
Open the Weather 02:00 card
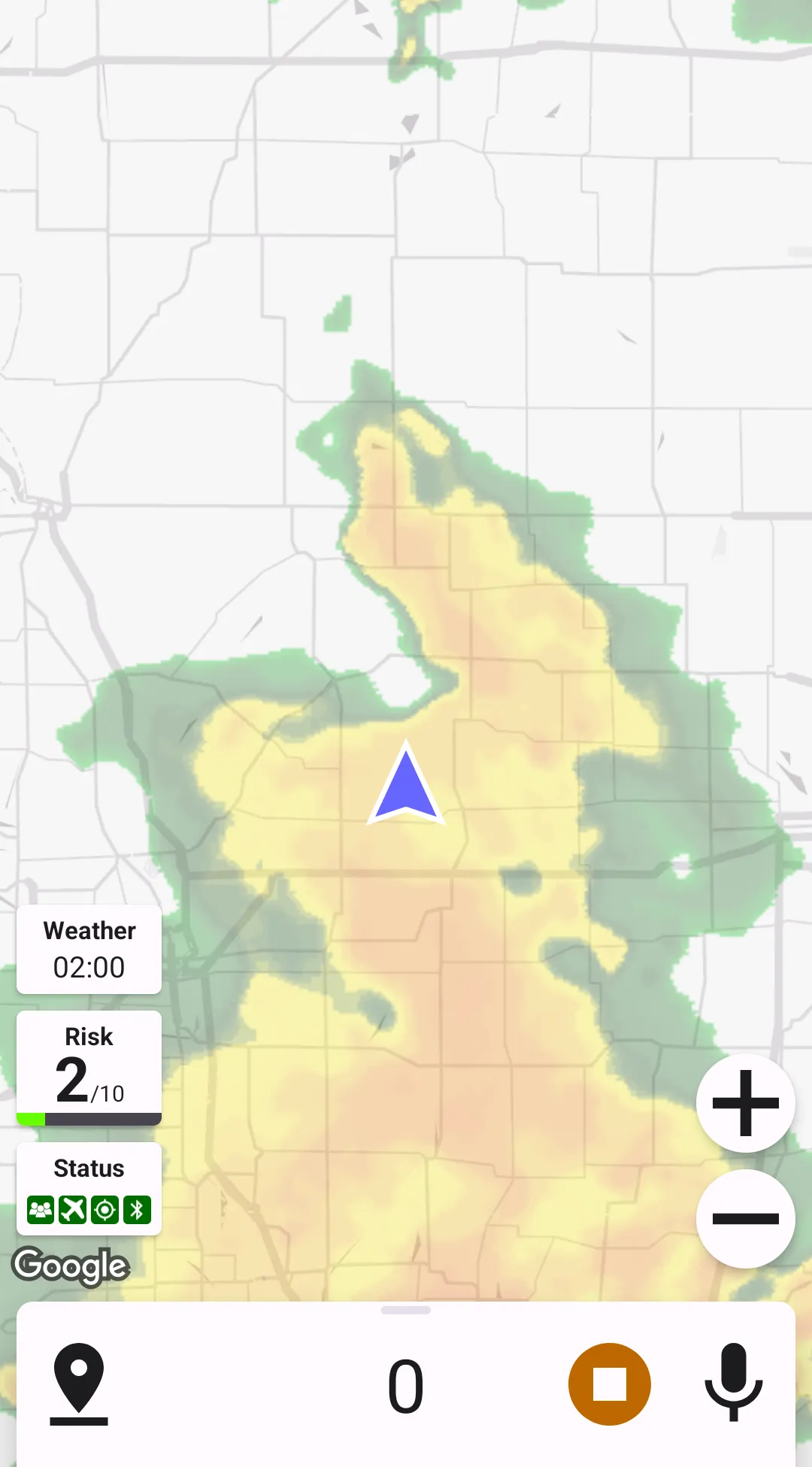tap(89, 950)
